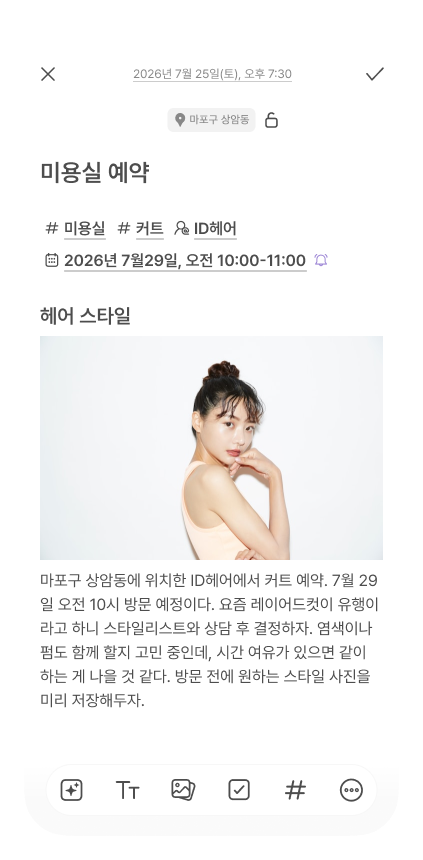The height and width of the screenshot is (860, 423).
Task: Add a hashtag from the toolbar
Action: coord(295,790)
